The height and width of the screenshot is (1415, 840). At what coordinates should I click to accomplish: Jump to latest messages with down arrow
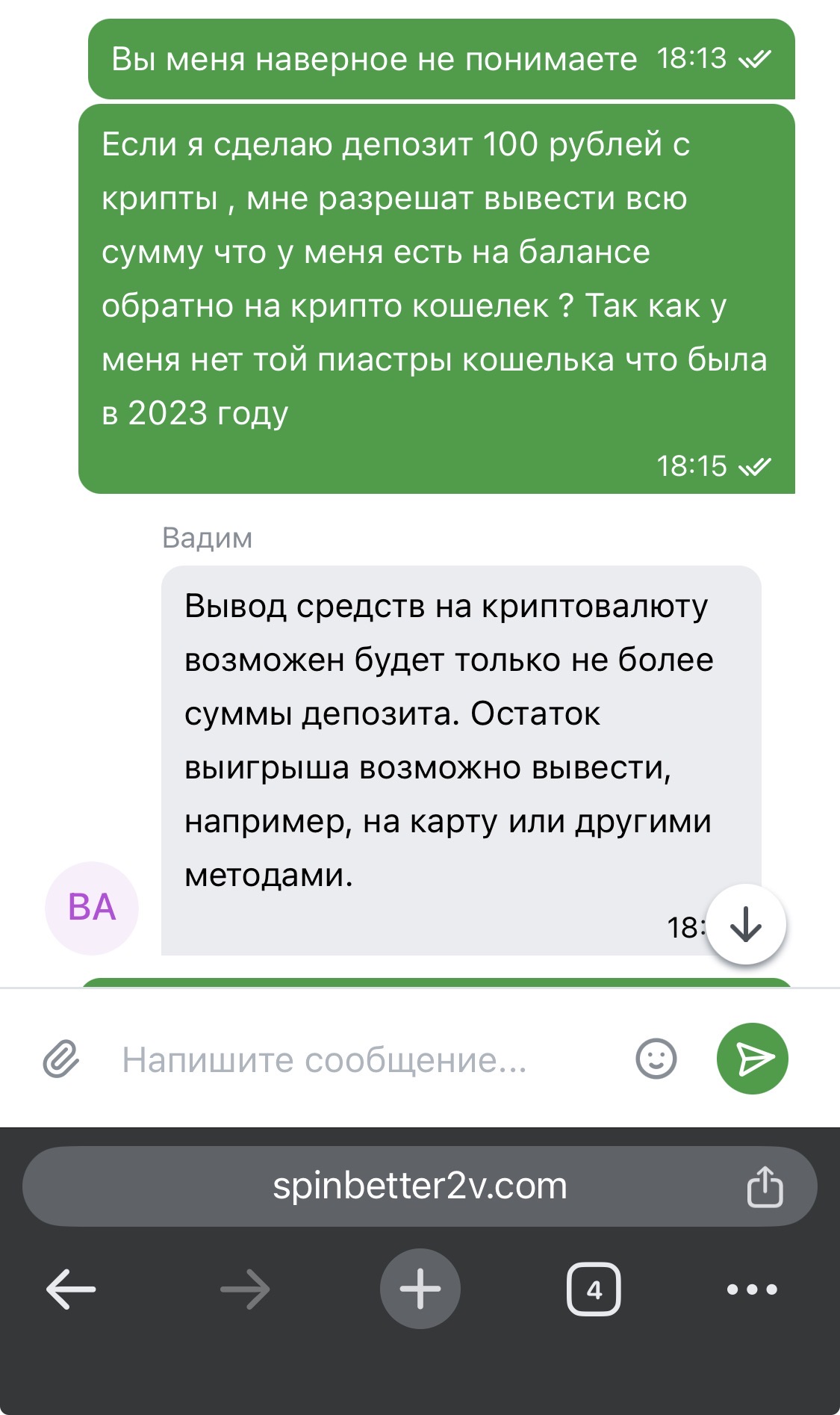coord(746,925)
